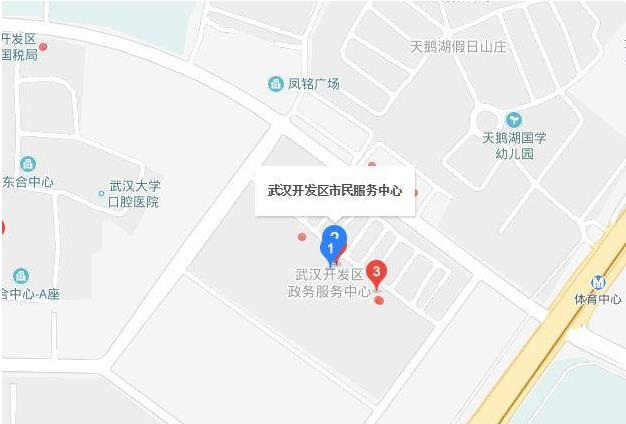626x424 pixels.
Task: Select the blue marker numbered 1
Action: pyautogui.click(x=331, y=247)
